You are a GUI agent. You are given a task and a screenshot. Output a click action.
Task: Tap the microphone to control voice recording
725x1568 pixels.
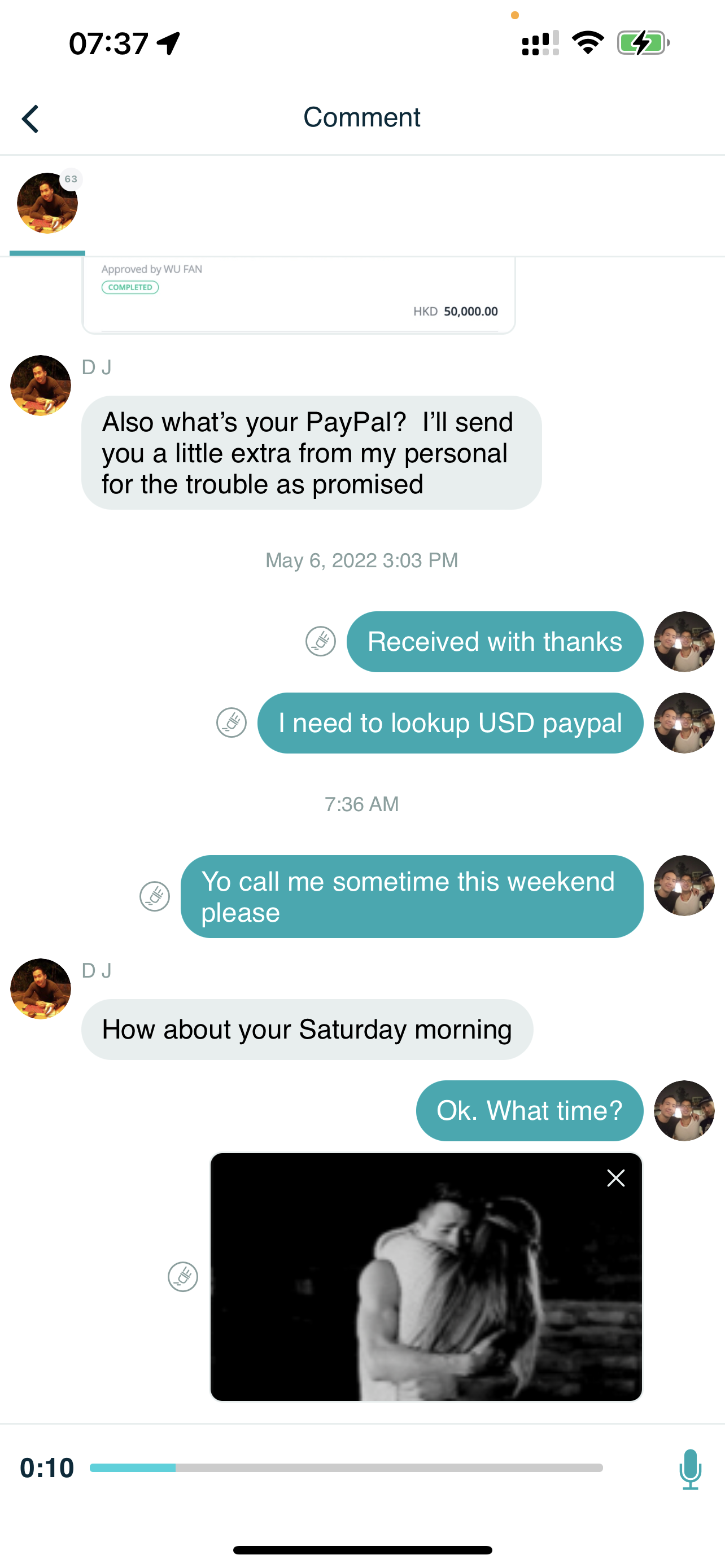click(x=689, y=1468)
